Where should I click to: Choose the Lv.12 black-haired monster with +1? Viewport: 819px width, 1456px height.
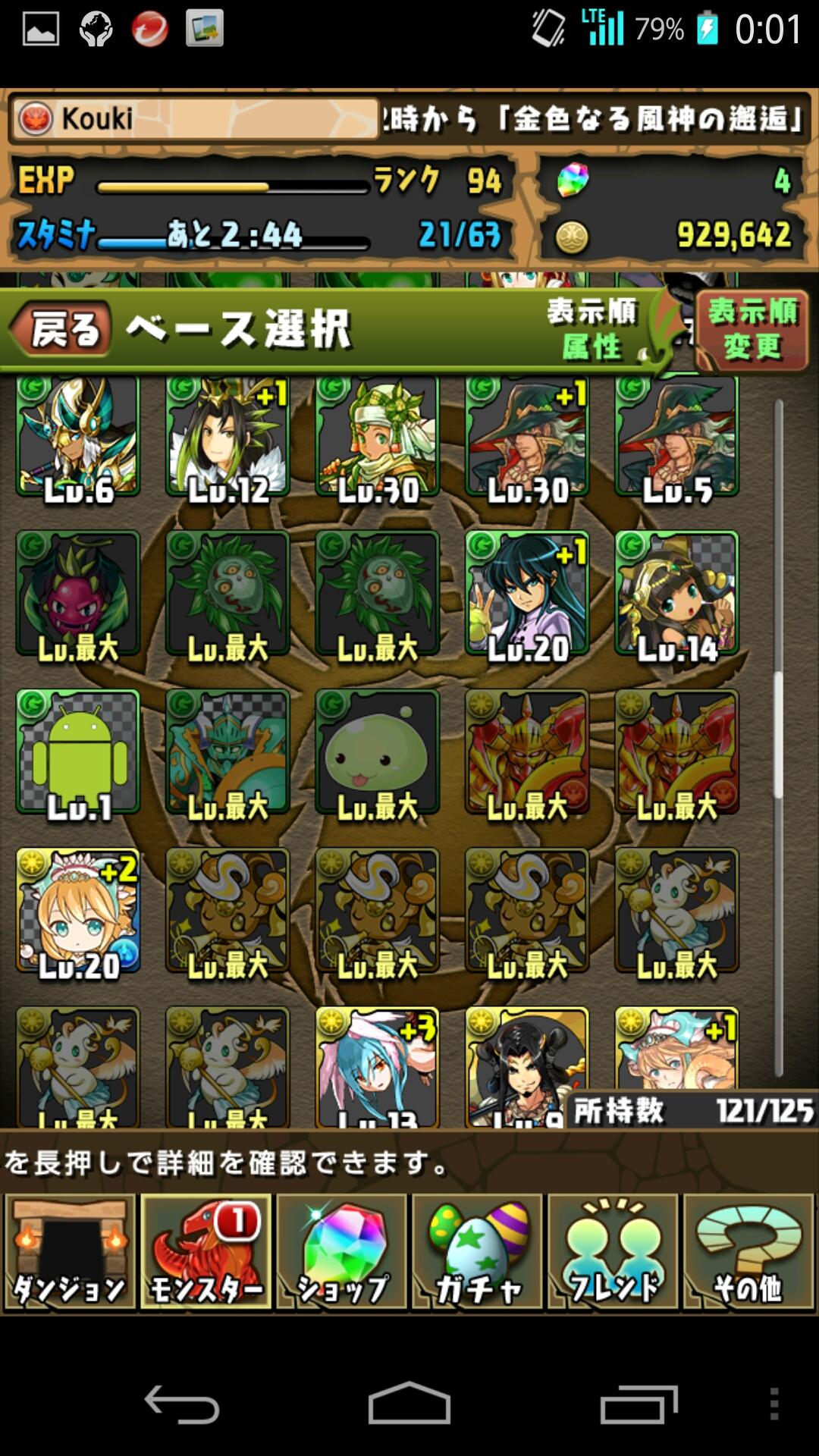[227, 437]
